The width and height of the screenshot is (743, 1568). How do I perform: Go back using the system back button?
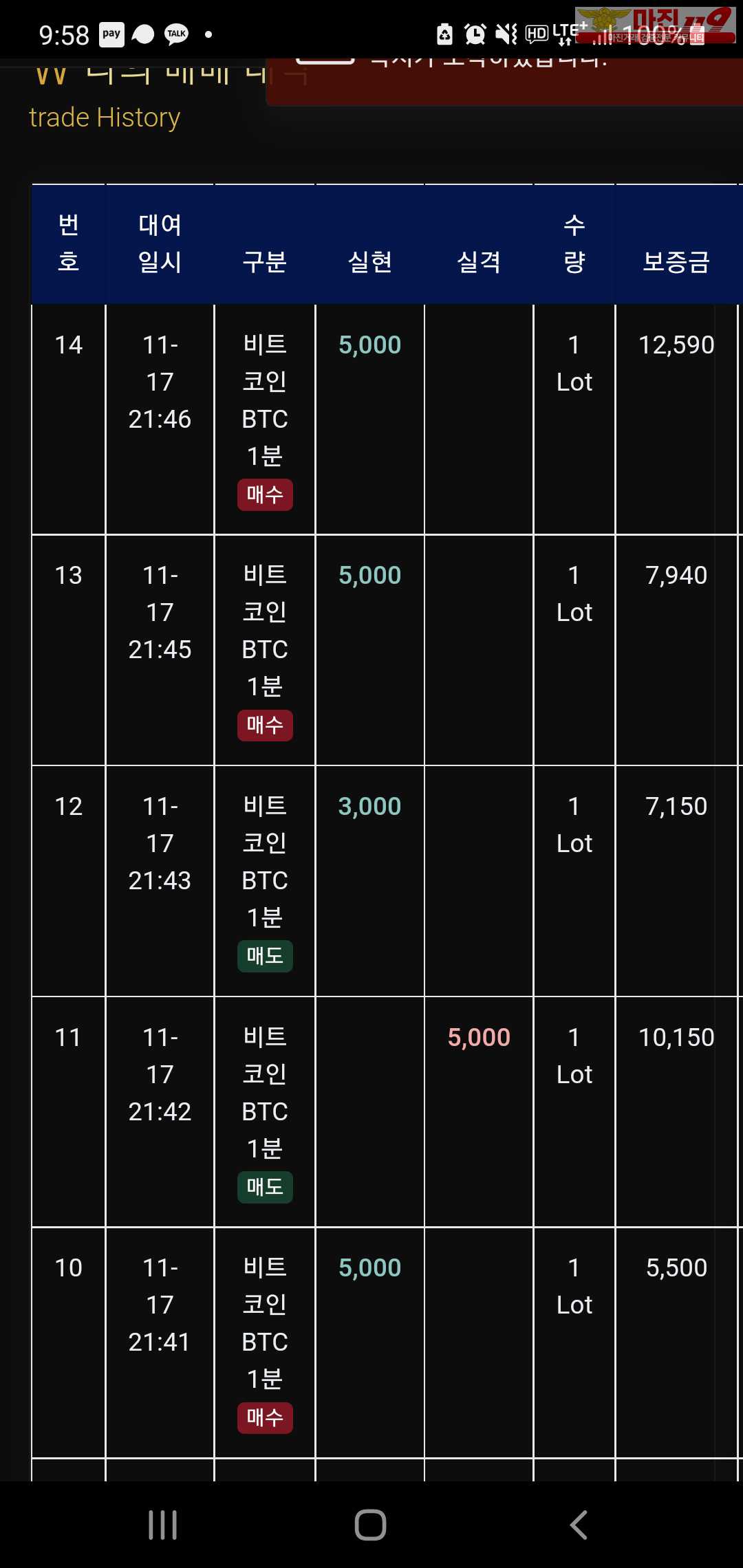coord(579,1525)
